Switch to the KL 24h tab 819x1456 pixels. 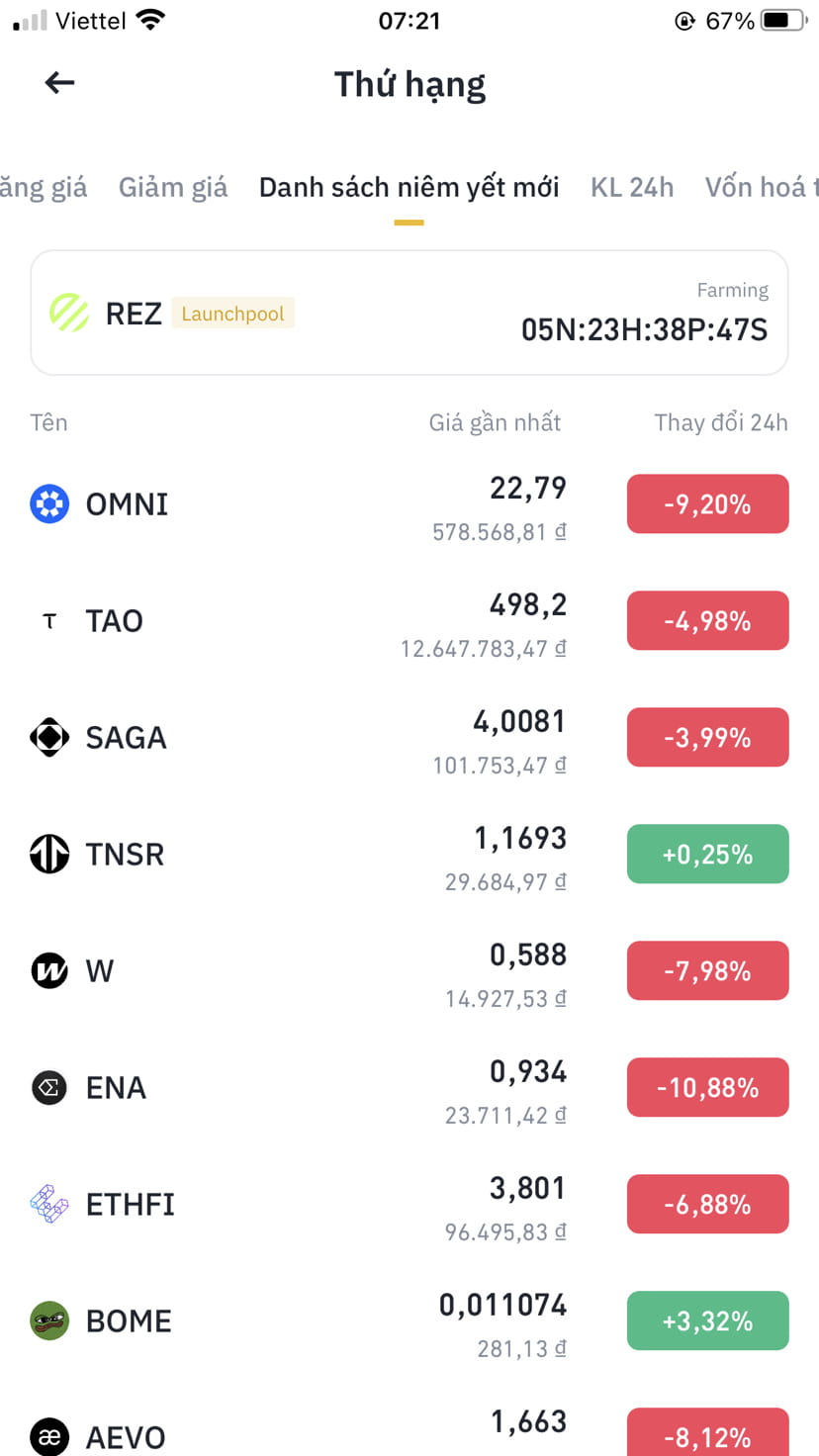[x=631, y=187]
